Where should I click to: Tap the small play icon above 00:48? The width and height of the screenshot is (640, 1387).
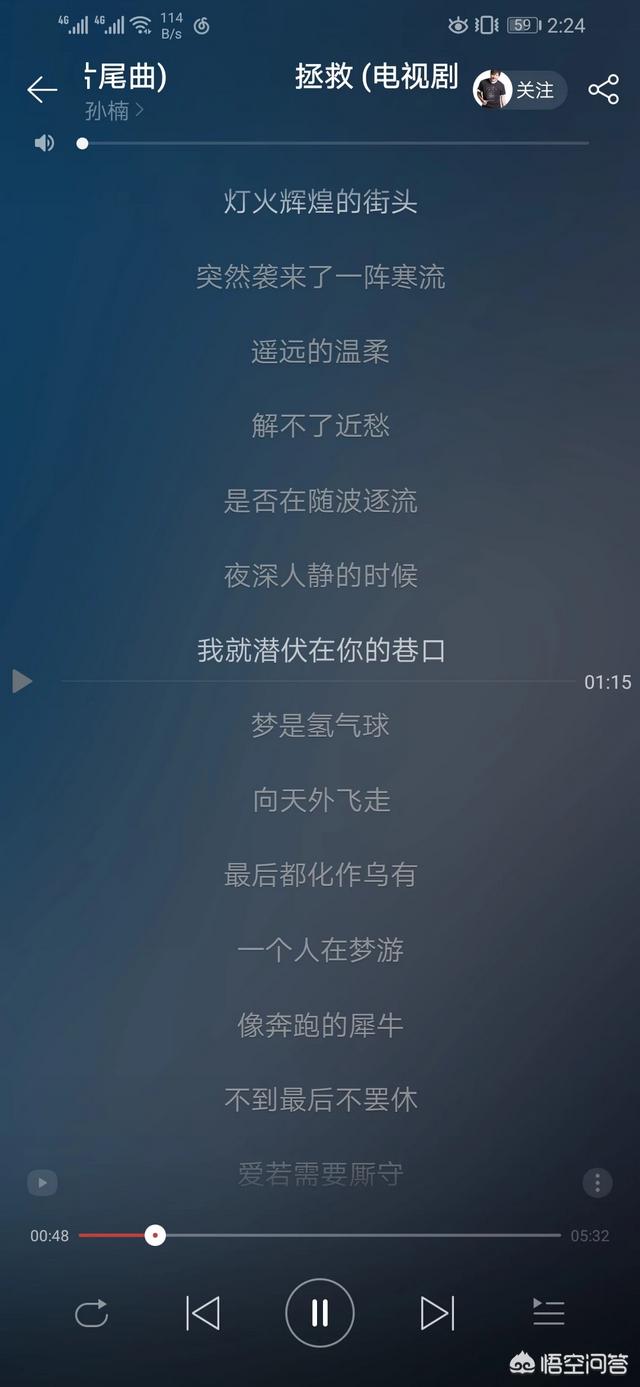tap(42, 1183)
